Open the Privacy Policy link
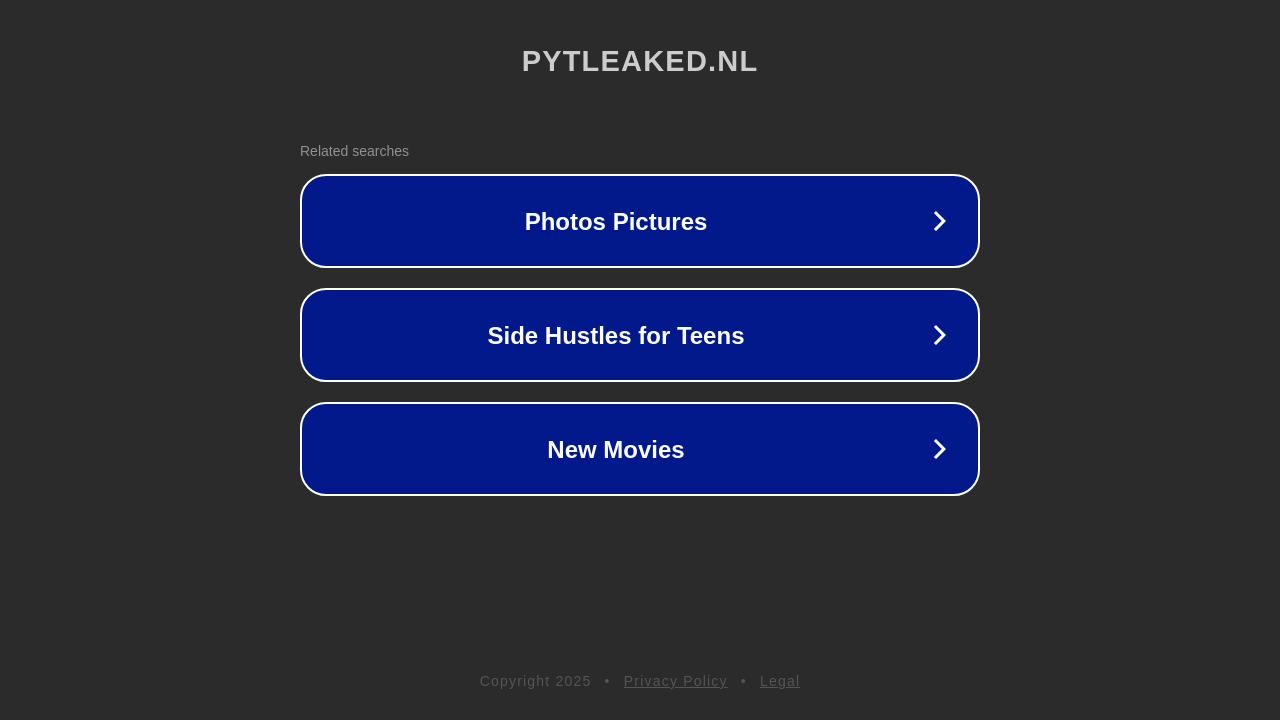 (x=675, y=681)
